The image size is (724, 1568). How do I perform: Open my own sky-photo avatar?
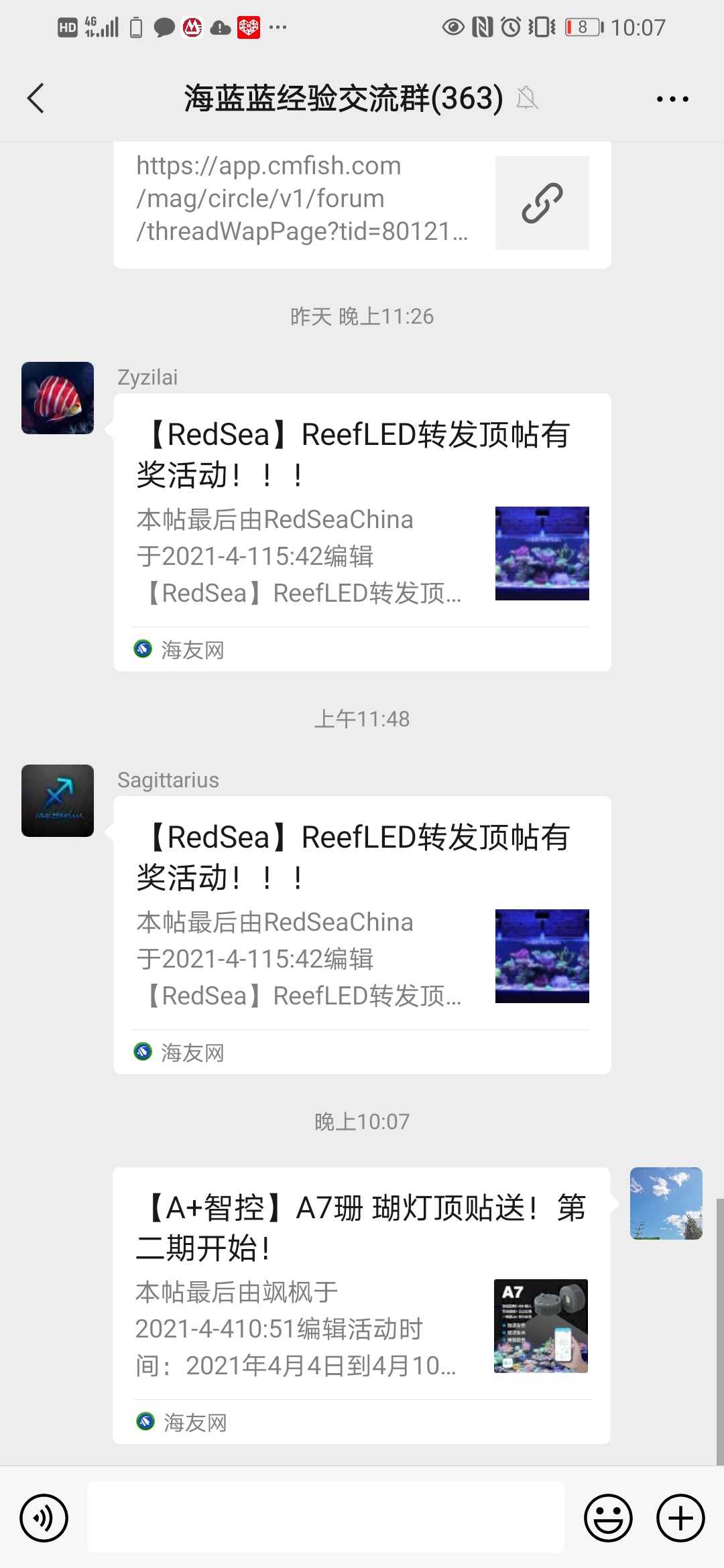coord(666,1203)
